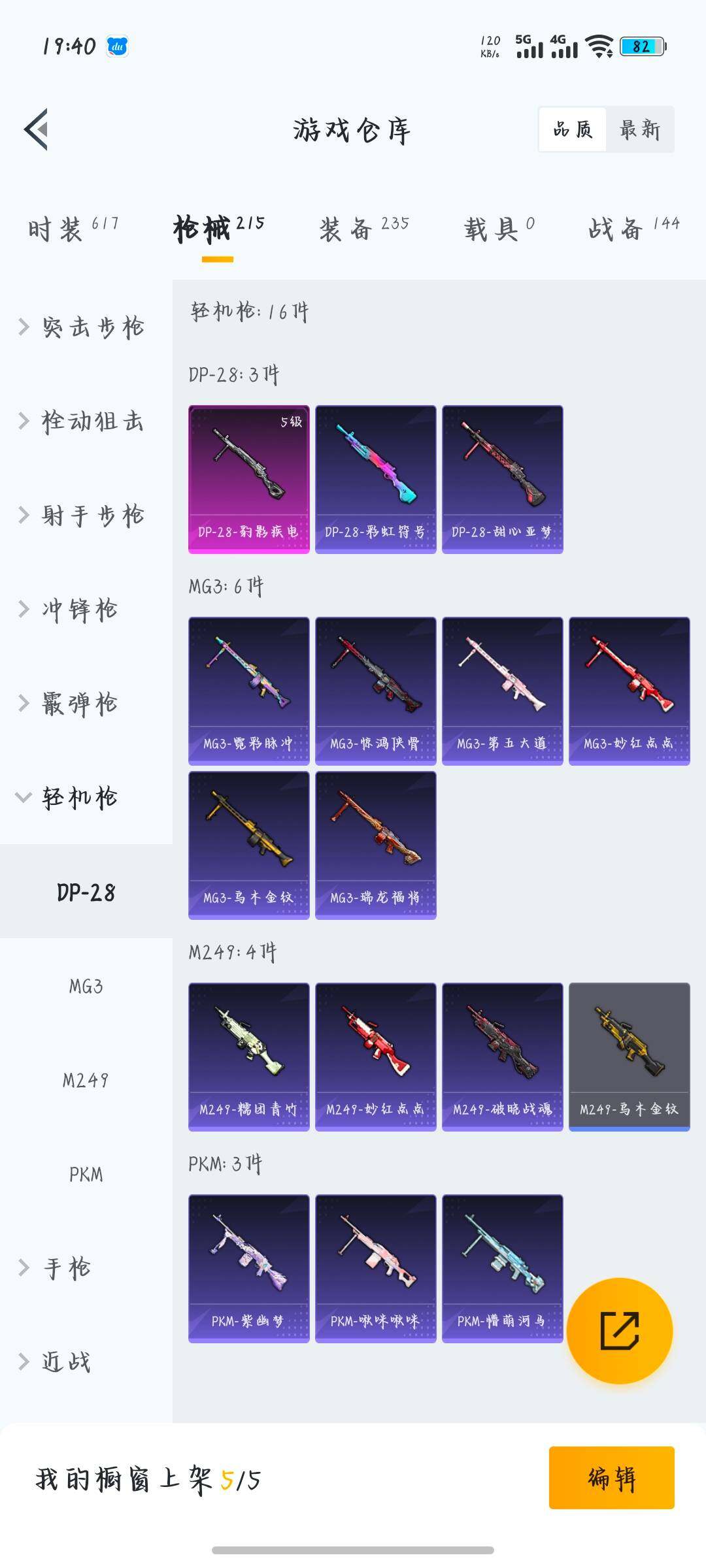Tap the 编辑 button
Viewport: 706px width, 1568px height.
[611, 1477]
